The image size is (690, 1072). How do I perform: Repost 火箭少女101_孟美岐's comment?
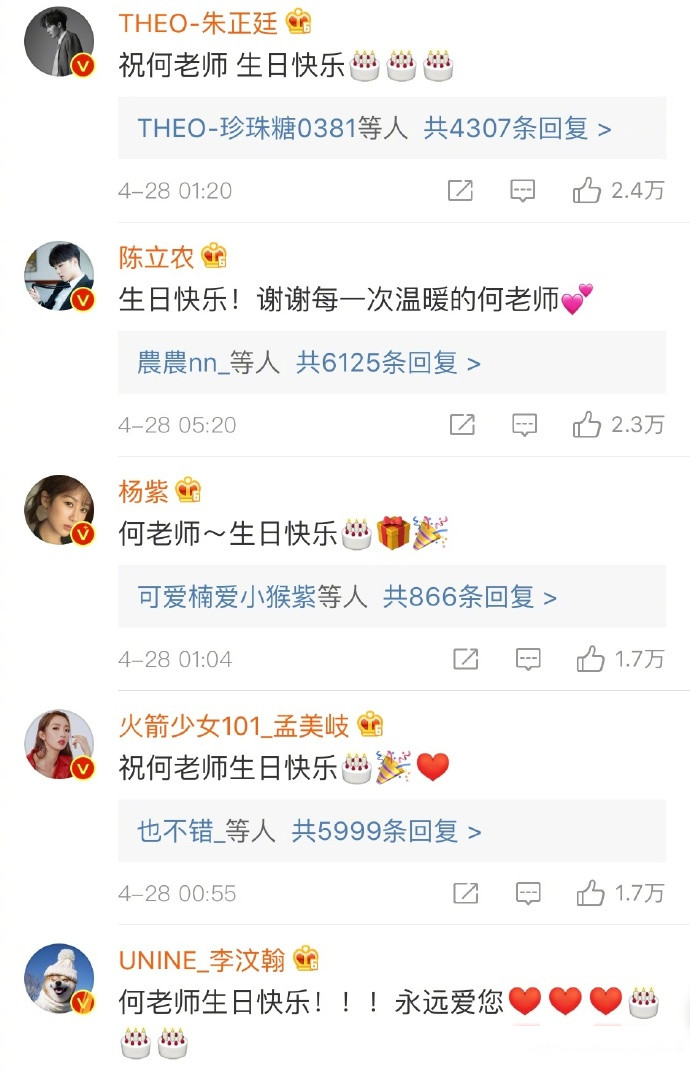465,893
